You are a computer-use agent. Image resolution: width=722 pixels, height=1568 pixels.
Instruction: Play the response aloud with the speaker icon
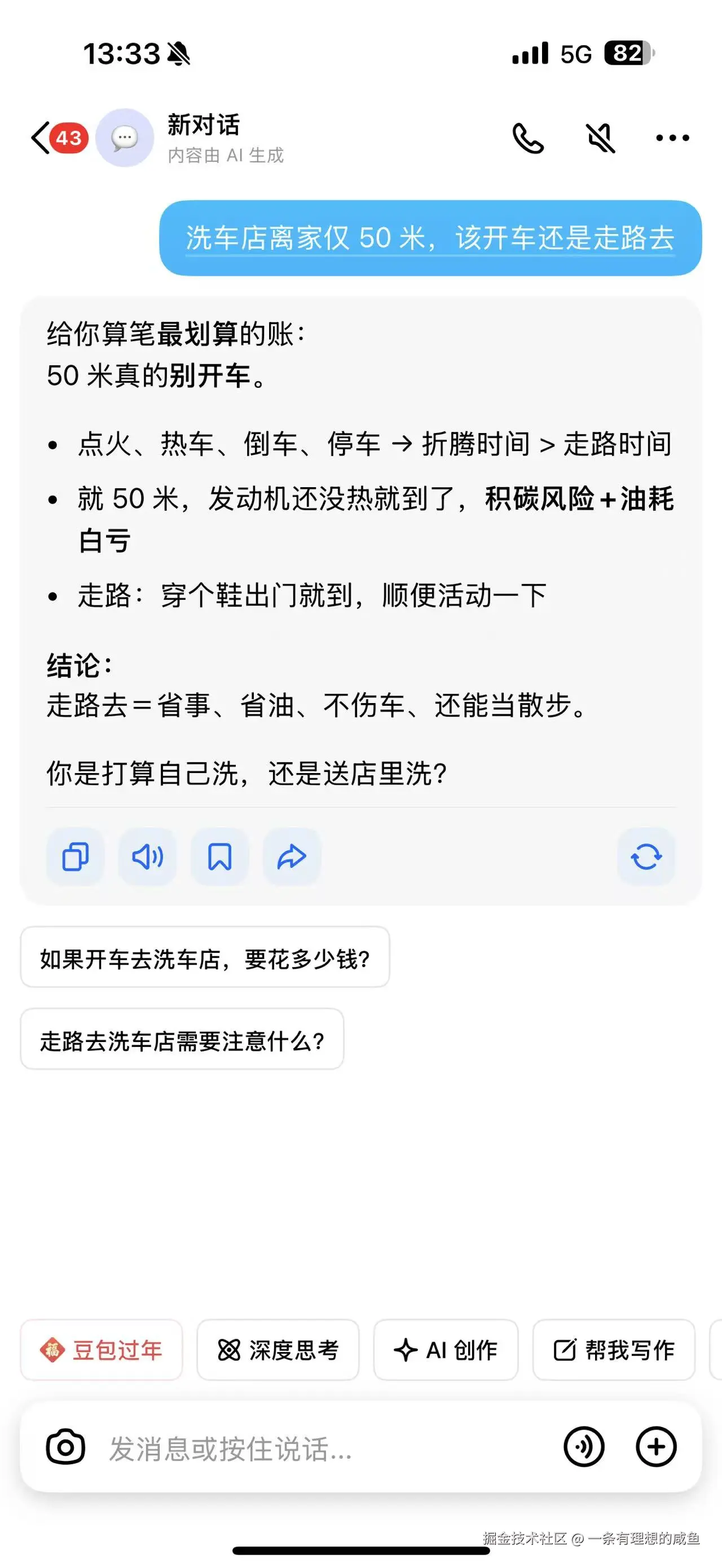coord(147,856)
